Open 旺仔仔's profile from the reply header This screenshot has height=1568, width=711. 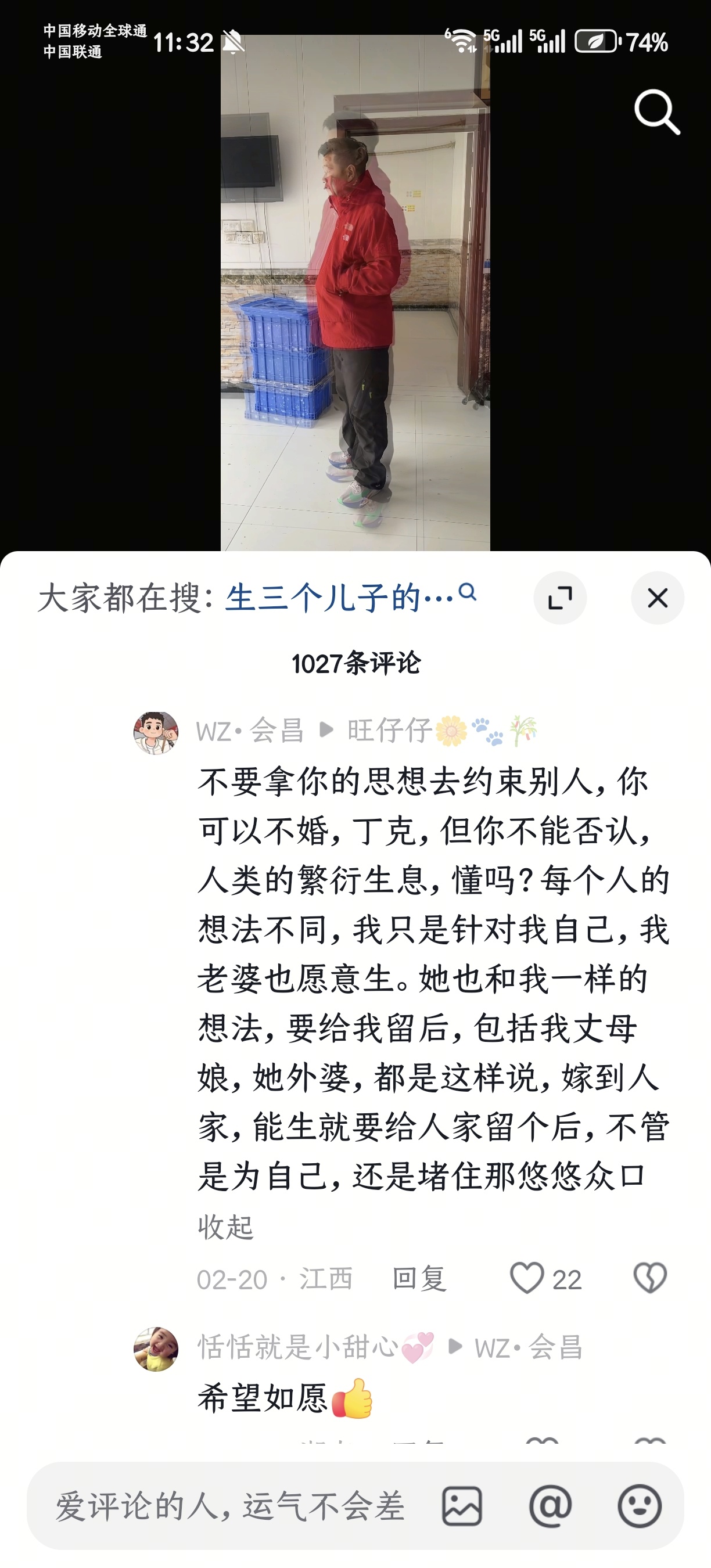click(390, 731)
